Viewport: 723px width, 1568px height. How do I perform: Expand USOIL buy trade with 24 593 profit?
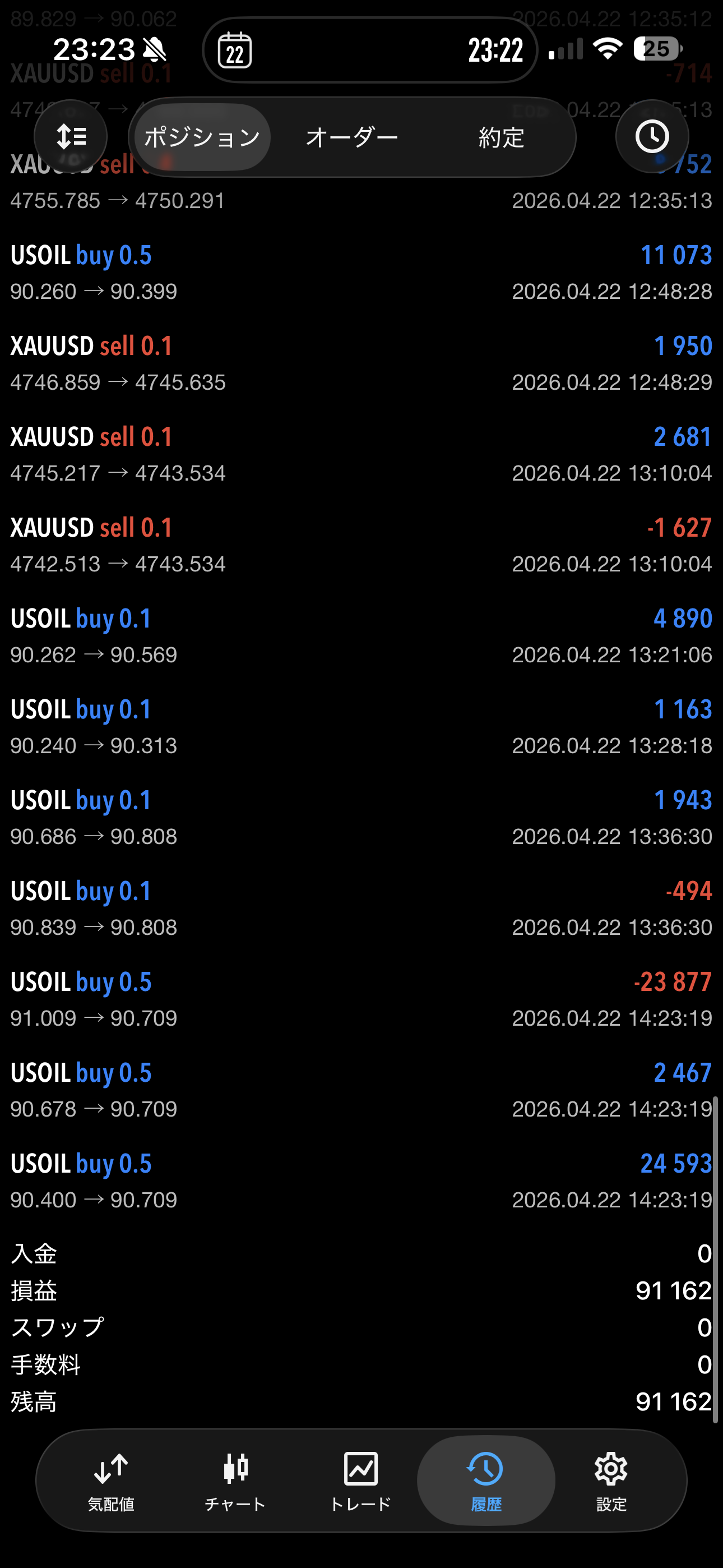click(x=361, y=1181)
